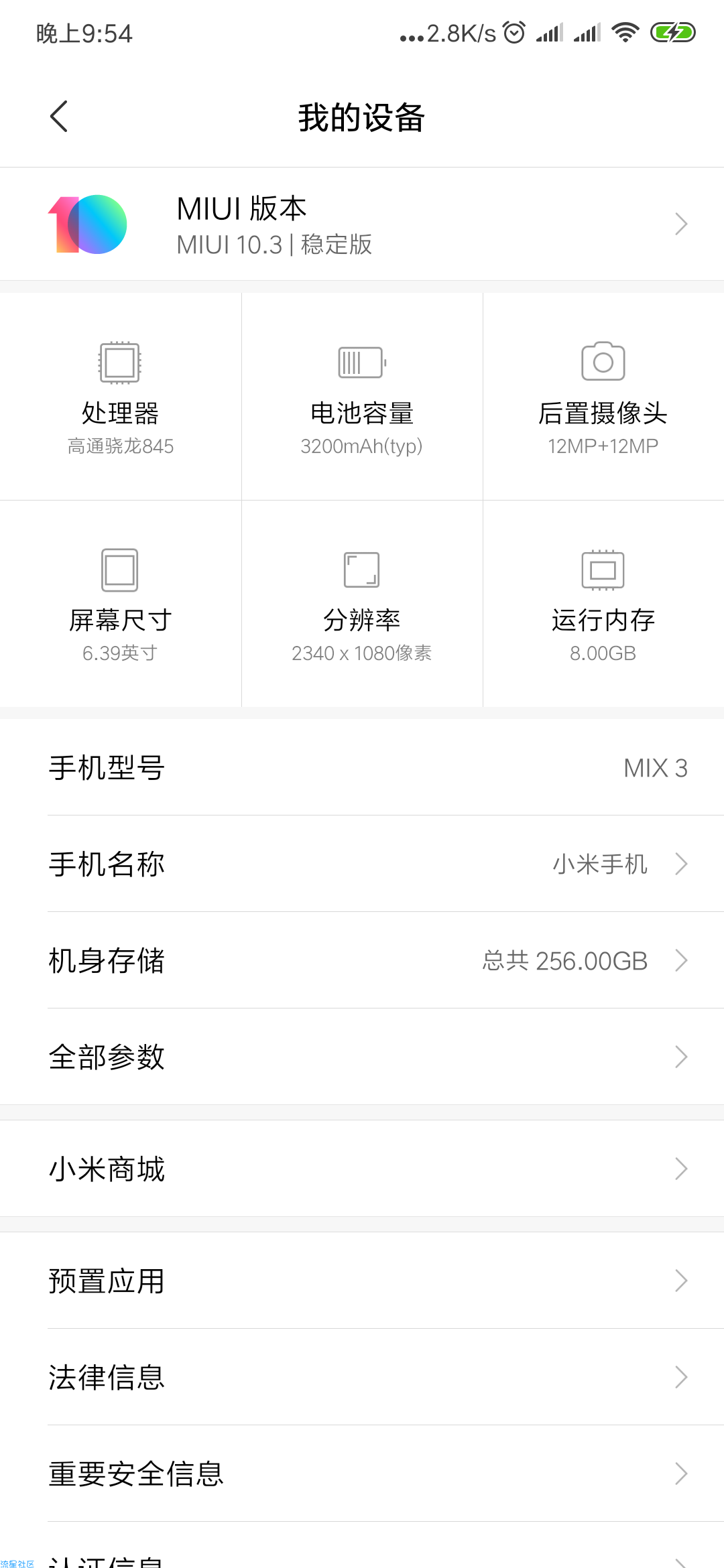Image resolution: width=724 pixels, height=1568 pixels.
Task: Open MIUI 版本 details
Action: [x=362, y=224]
